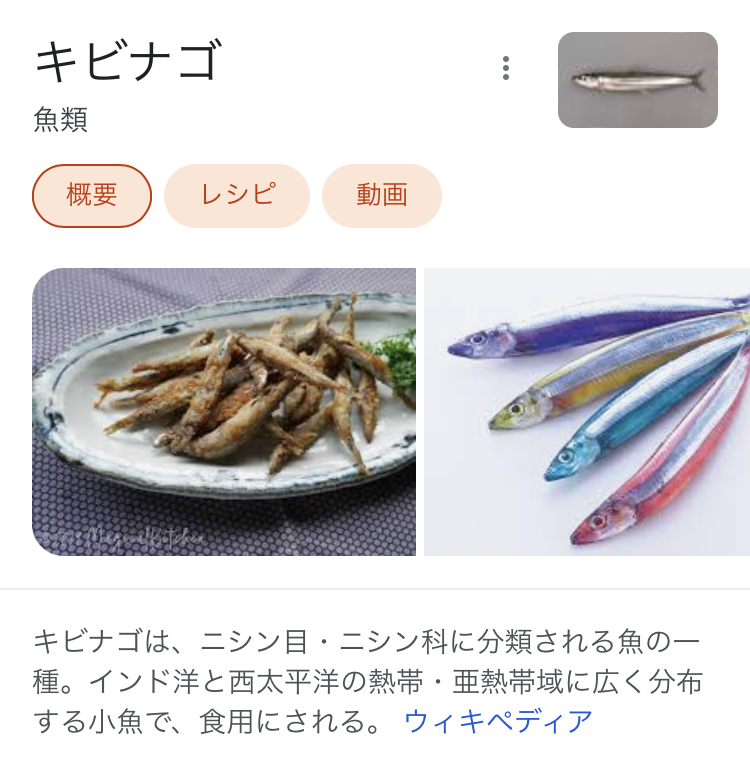Open the colorful fresh fish photo
The height and width of the screenshot is (769, 750).
[x=587, y=411]
